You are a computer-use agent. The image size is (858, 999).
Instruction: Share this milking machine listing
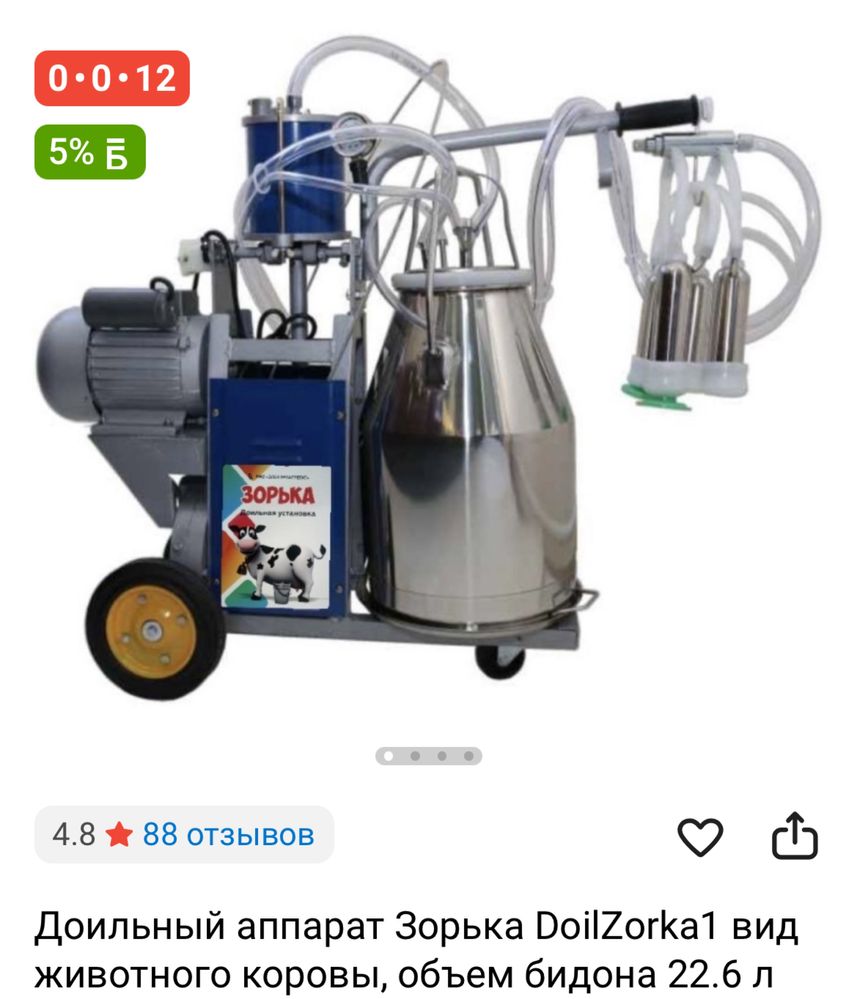click(x=795, y=836)
